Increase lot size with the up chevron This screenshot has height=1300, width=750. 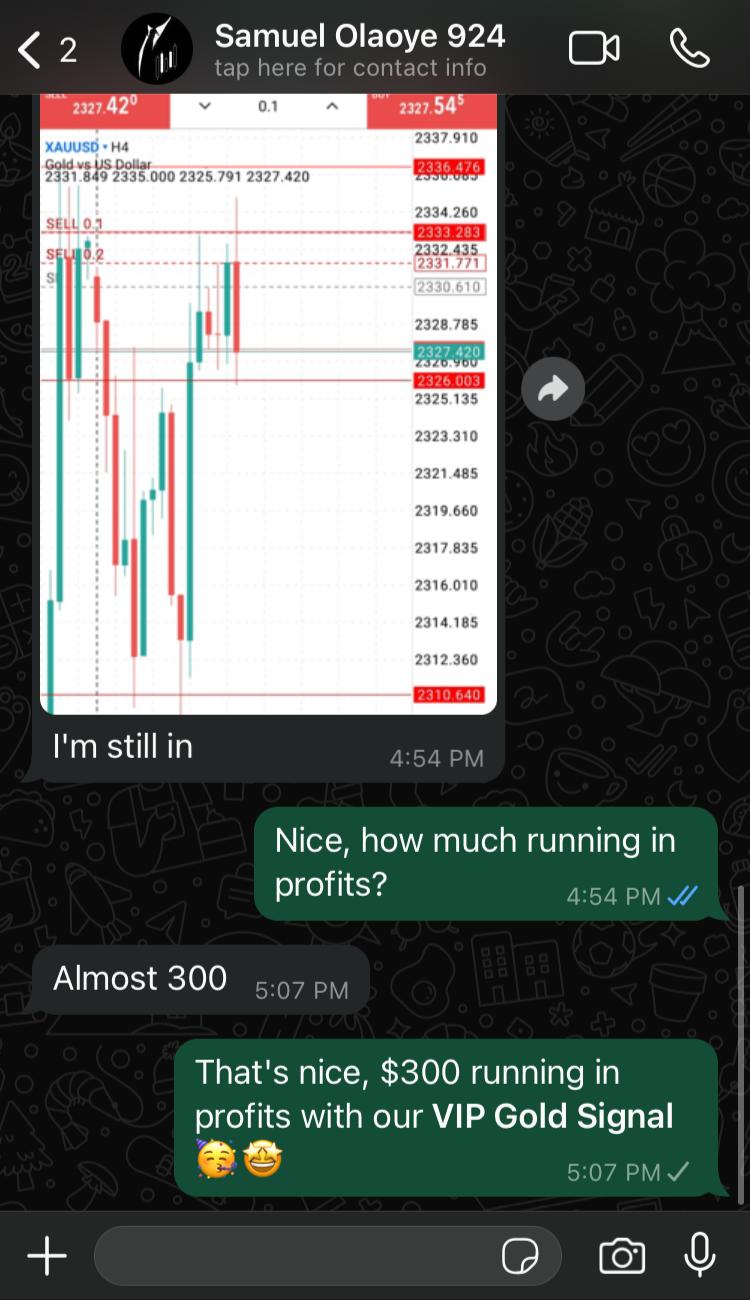pos(331,110)
